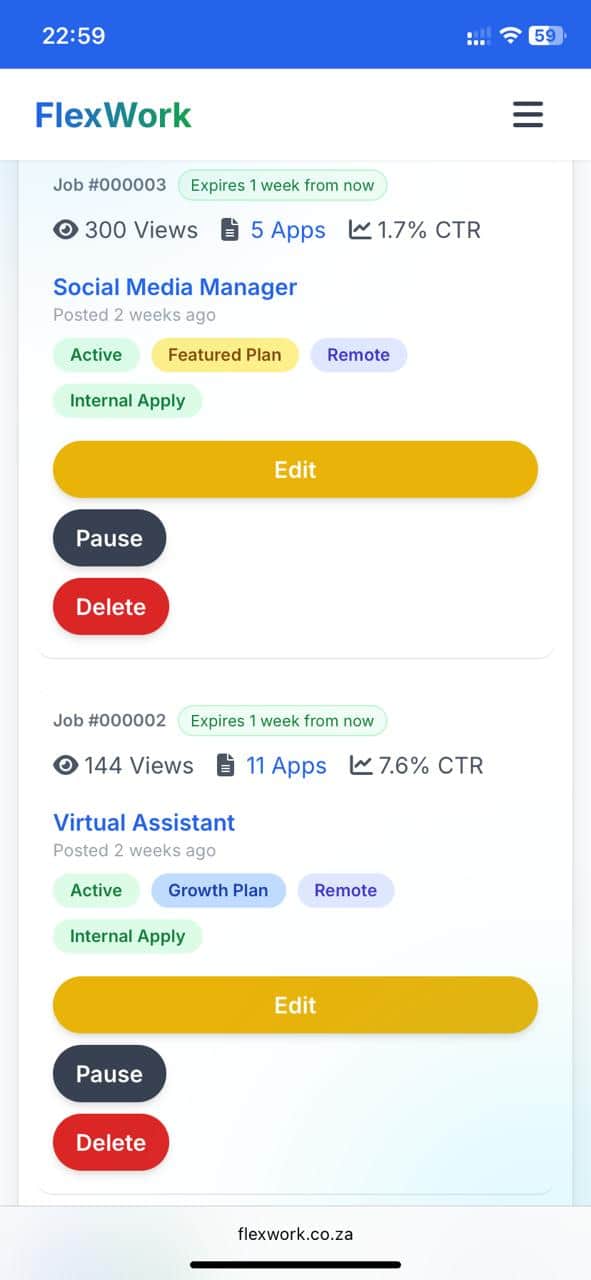Open the Virtual Assistant job title
This screenshot has width=591, height=1280.
coord(144,823)
